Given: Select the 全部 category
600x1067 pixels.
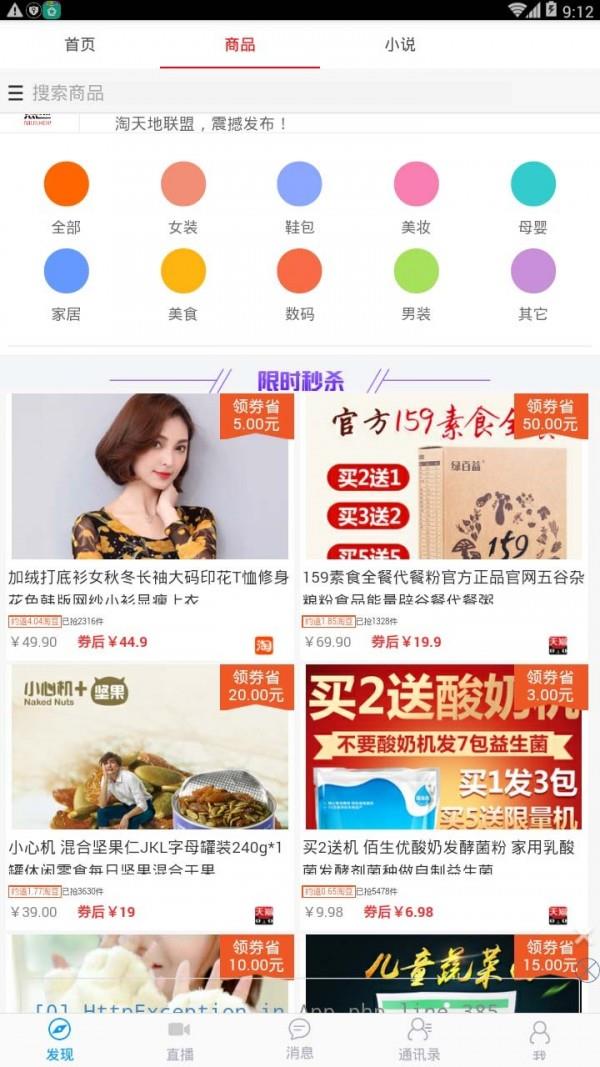Looking at the screenshot, I should coord(66,198).
